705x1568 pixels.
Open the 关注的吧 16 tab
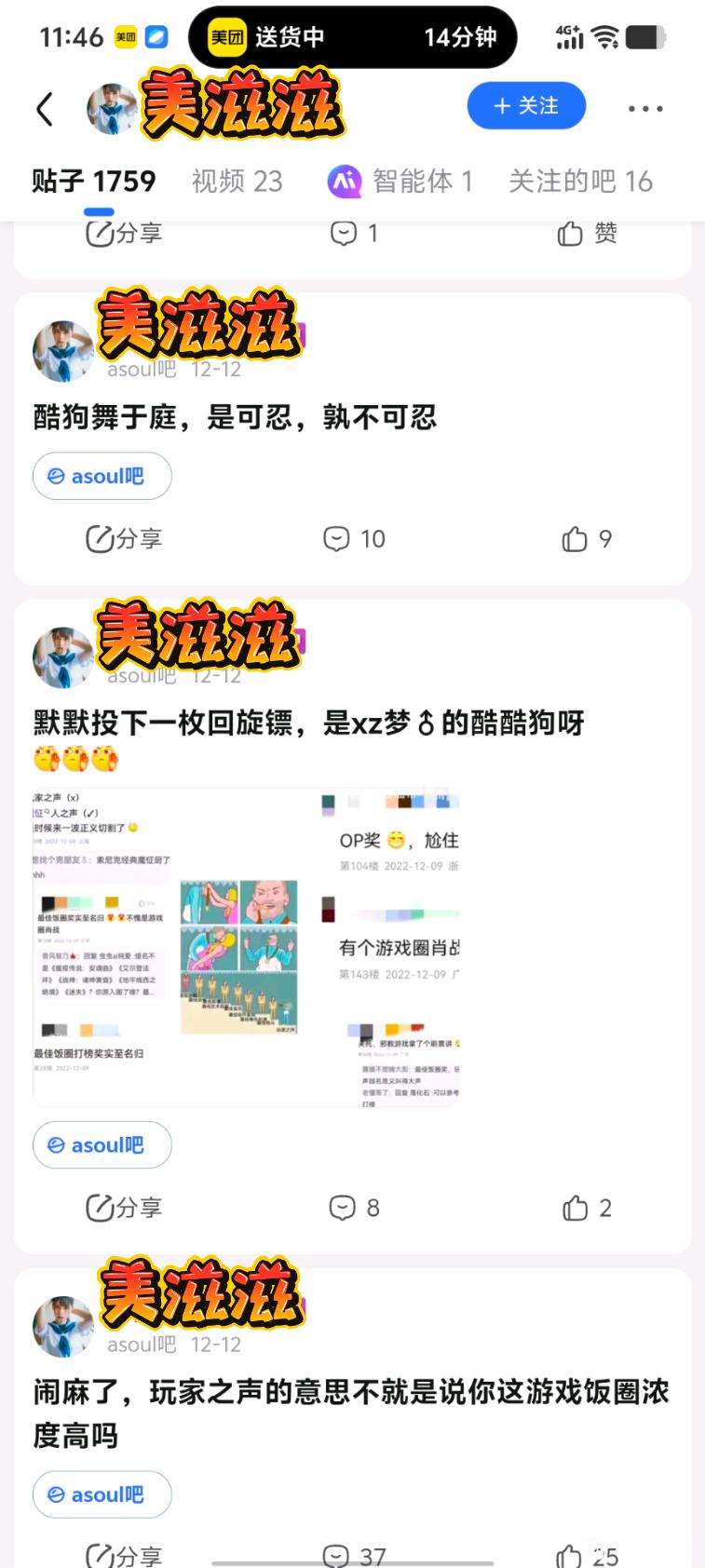[580, 181]
